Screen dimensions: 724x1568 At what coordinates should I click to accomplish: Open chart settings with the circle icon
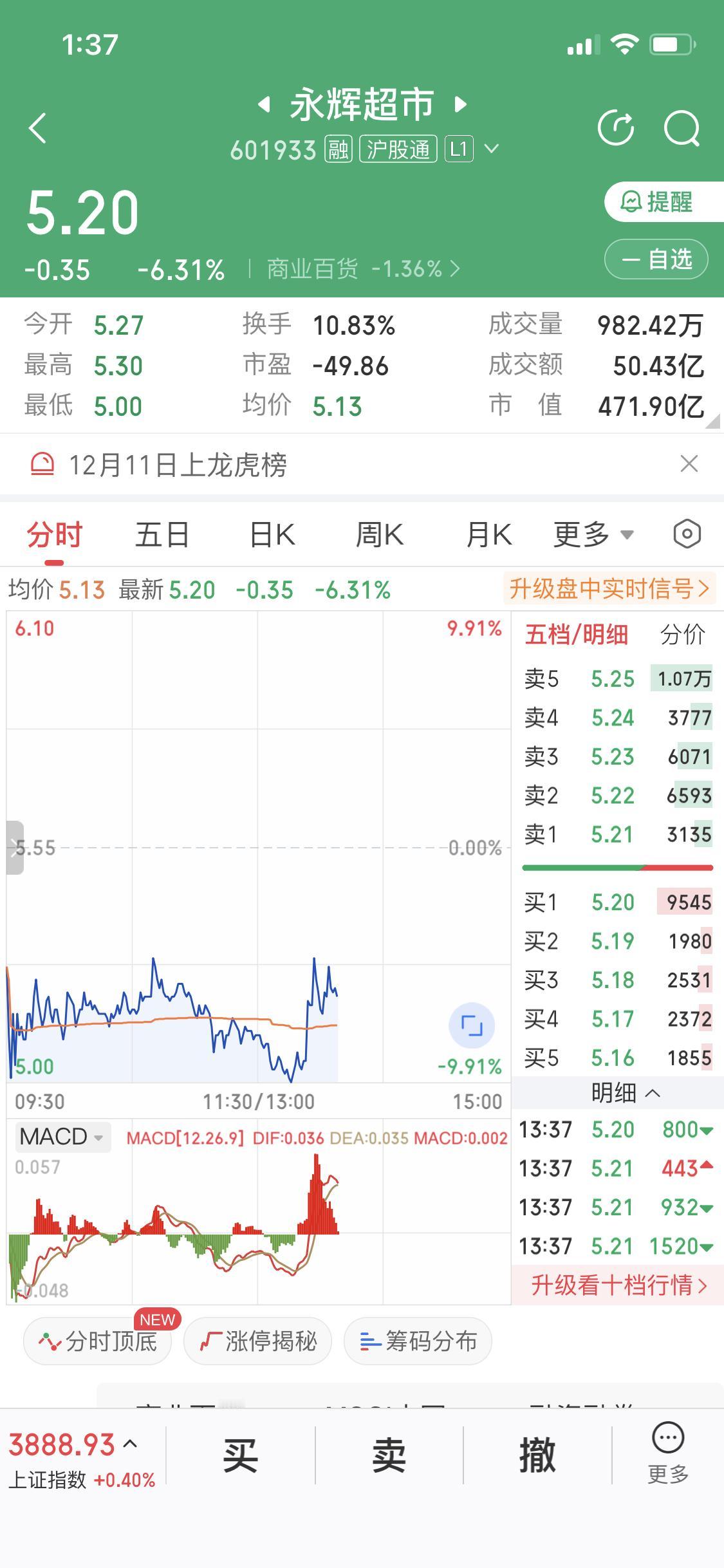pos(687,534)
